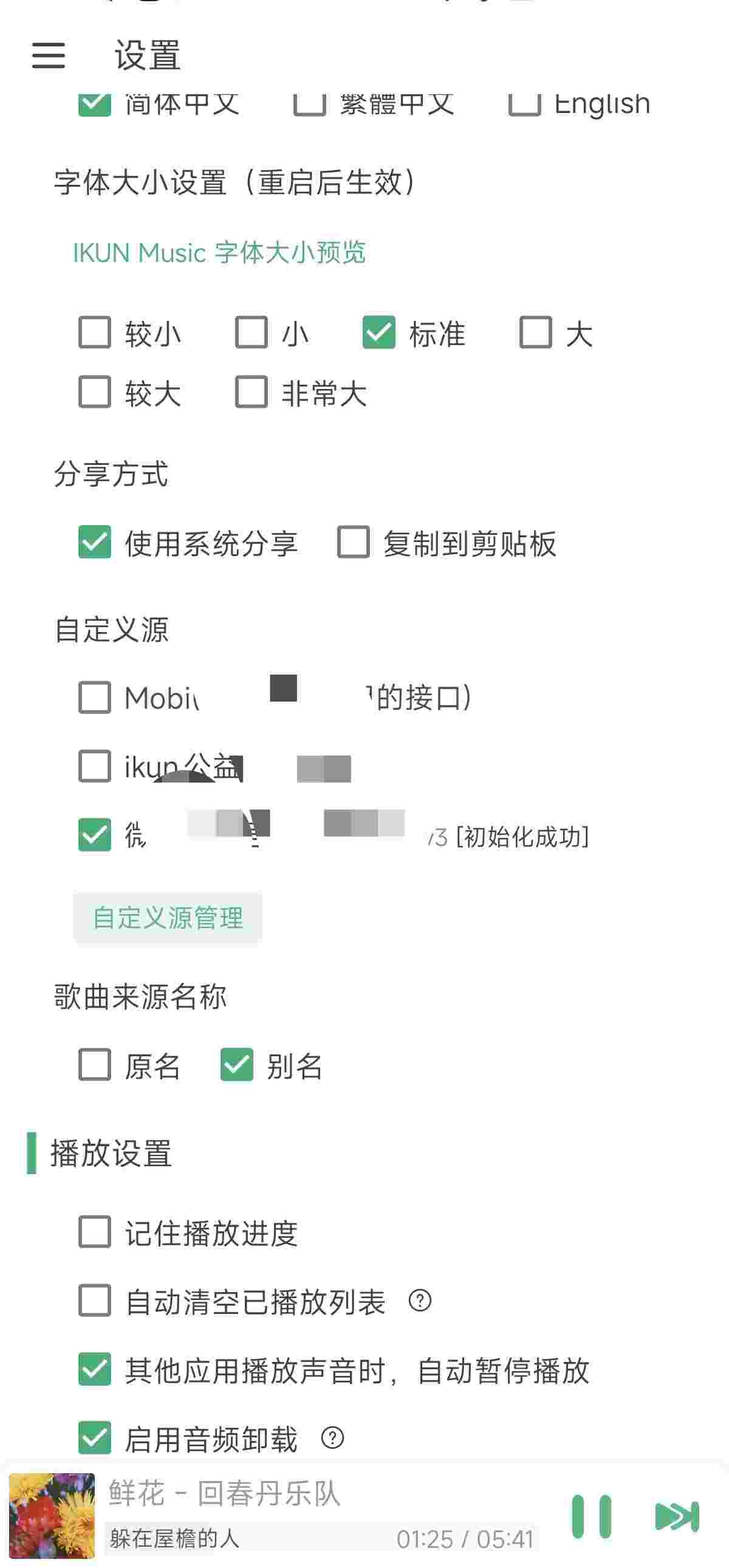Enable the ikun公益 custom source
Image resolution: width=729 pixels, height=1568 pixels.
(x=94, y=766)
